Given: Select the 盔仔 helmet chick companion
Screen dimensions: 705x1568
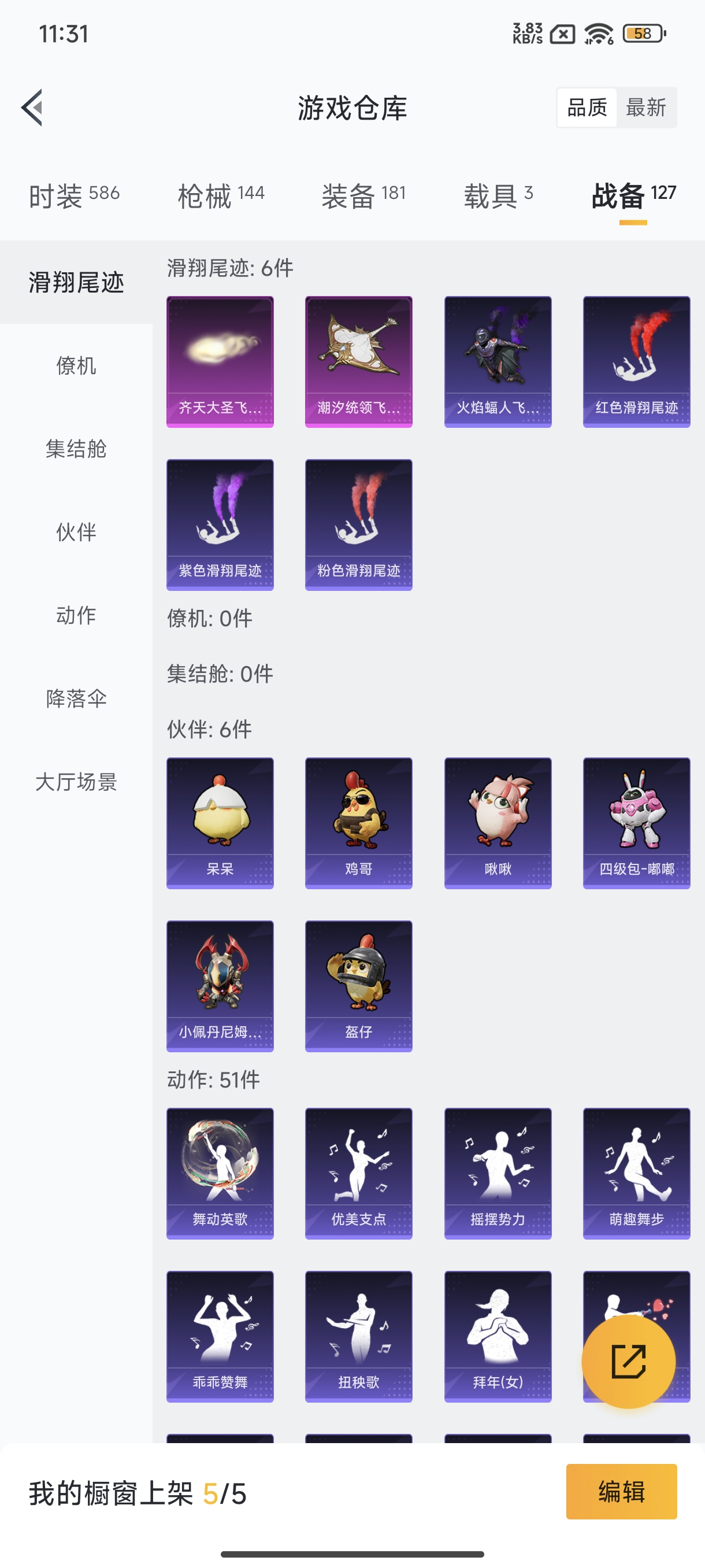Looking at the screenshot, I should [358, 986].
